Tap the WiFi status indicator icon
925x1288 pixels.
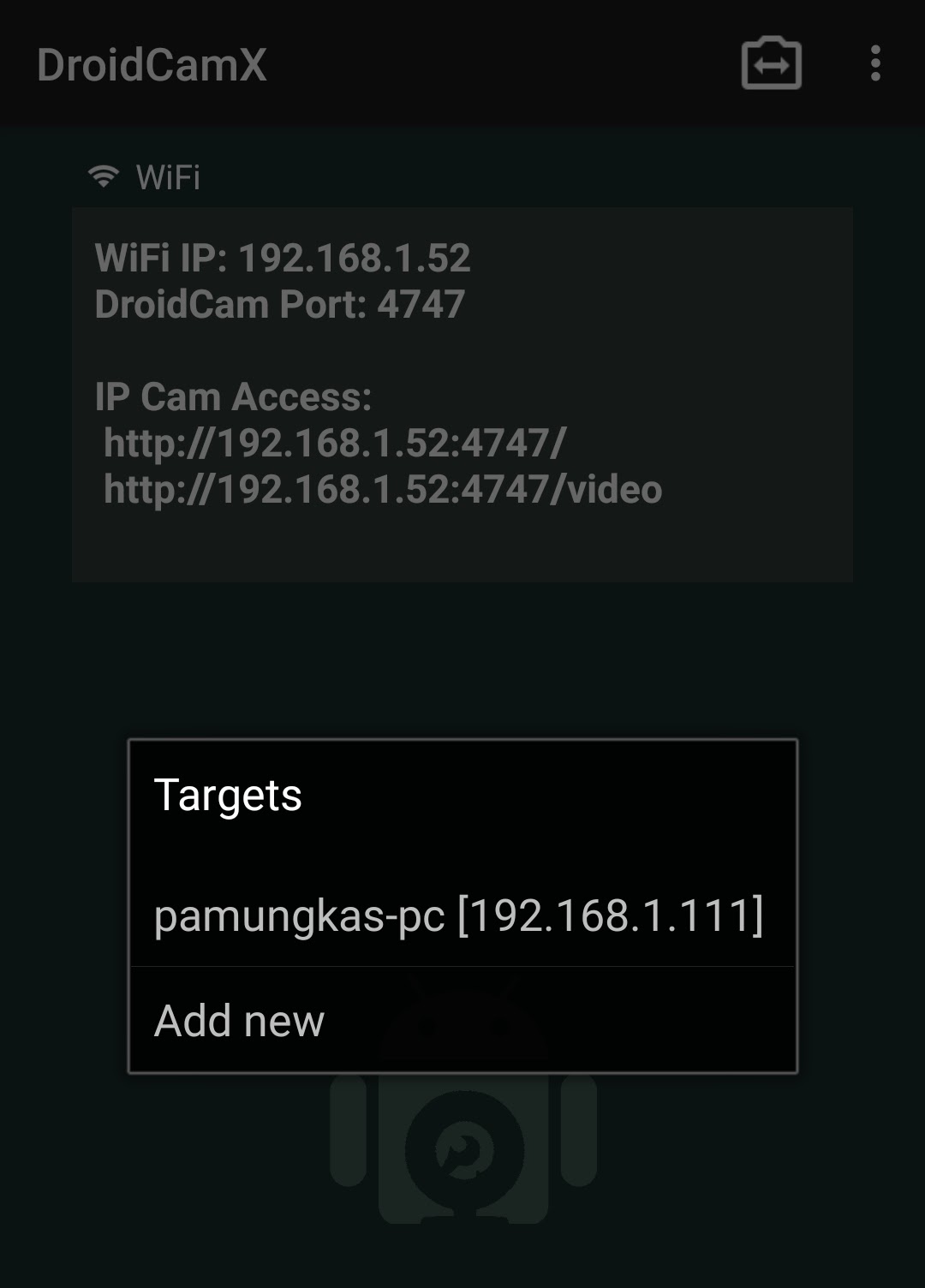[103, 176]
